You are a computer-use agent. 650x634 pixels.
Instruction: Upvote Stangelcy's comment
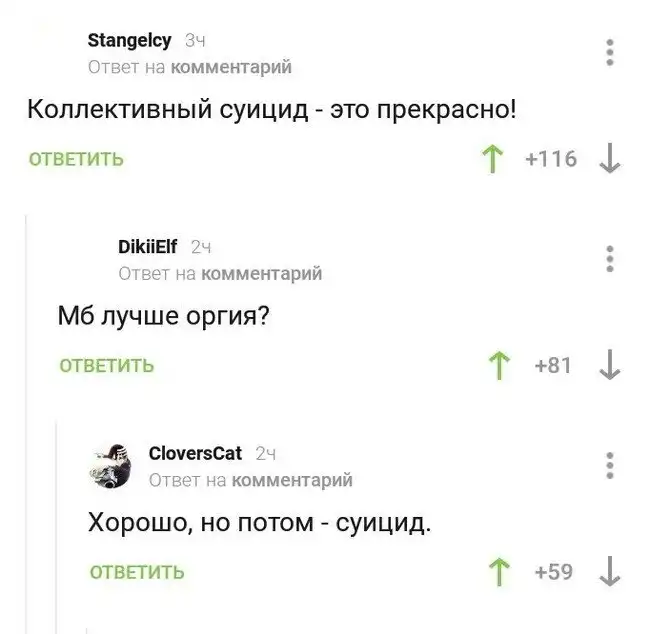[491, 159]
